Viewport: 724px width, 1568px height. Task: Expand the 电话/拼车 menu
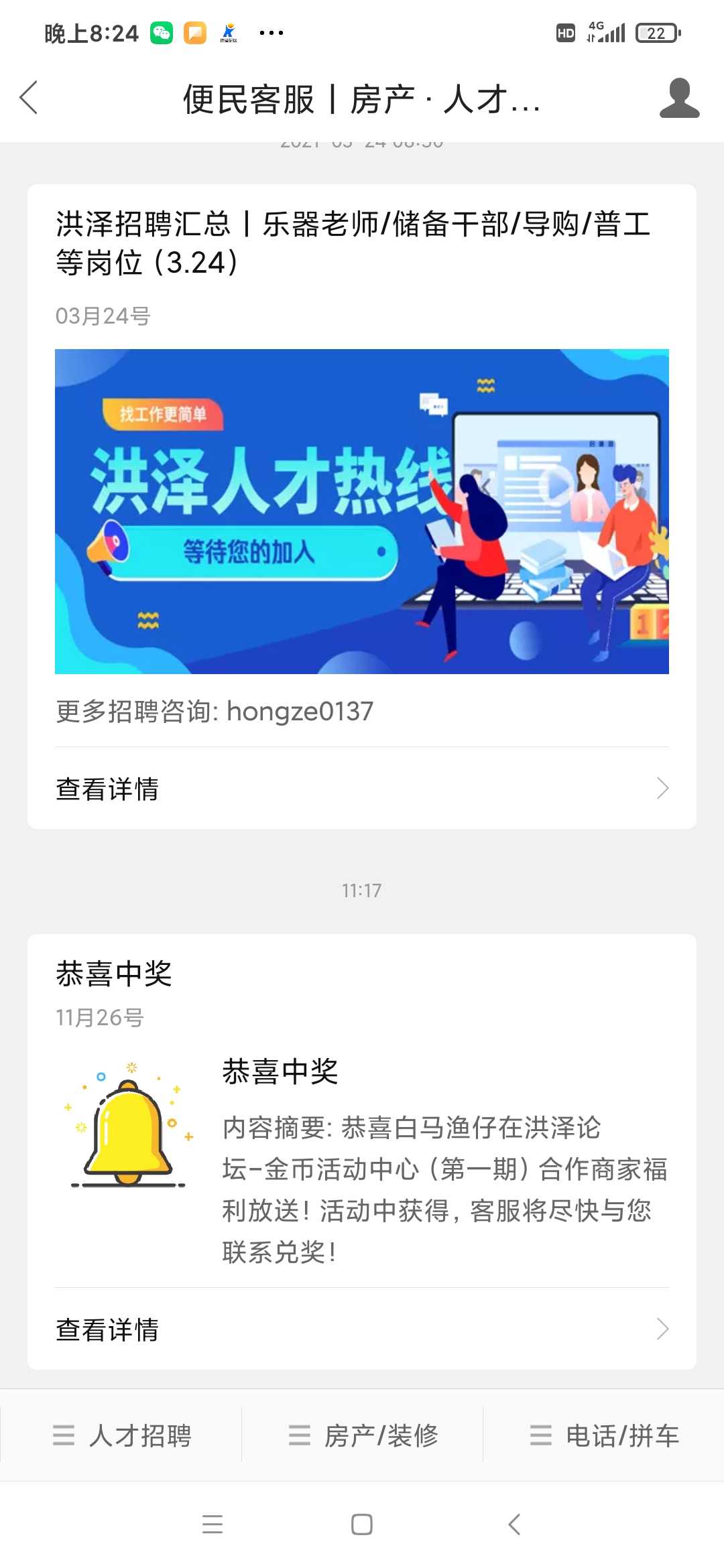pyautogui.click(x=604, y=1435)
